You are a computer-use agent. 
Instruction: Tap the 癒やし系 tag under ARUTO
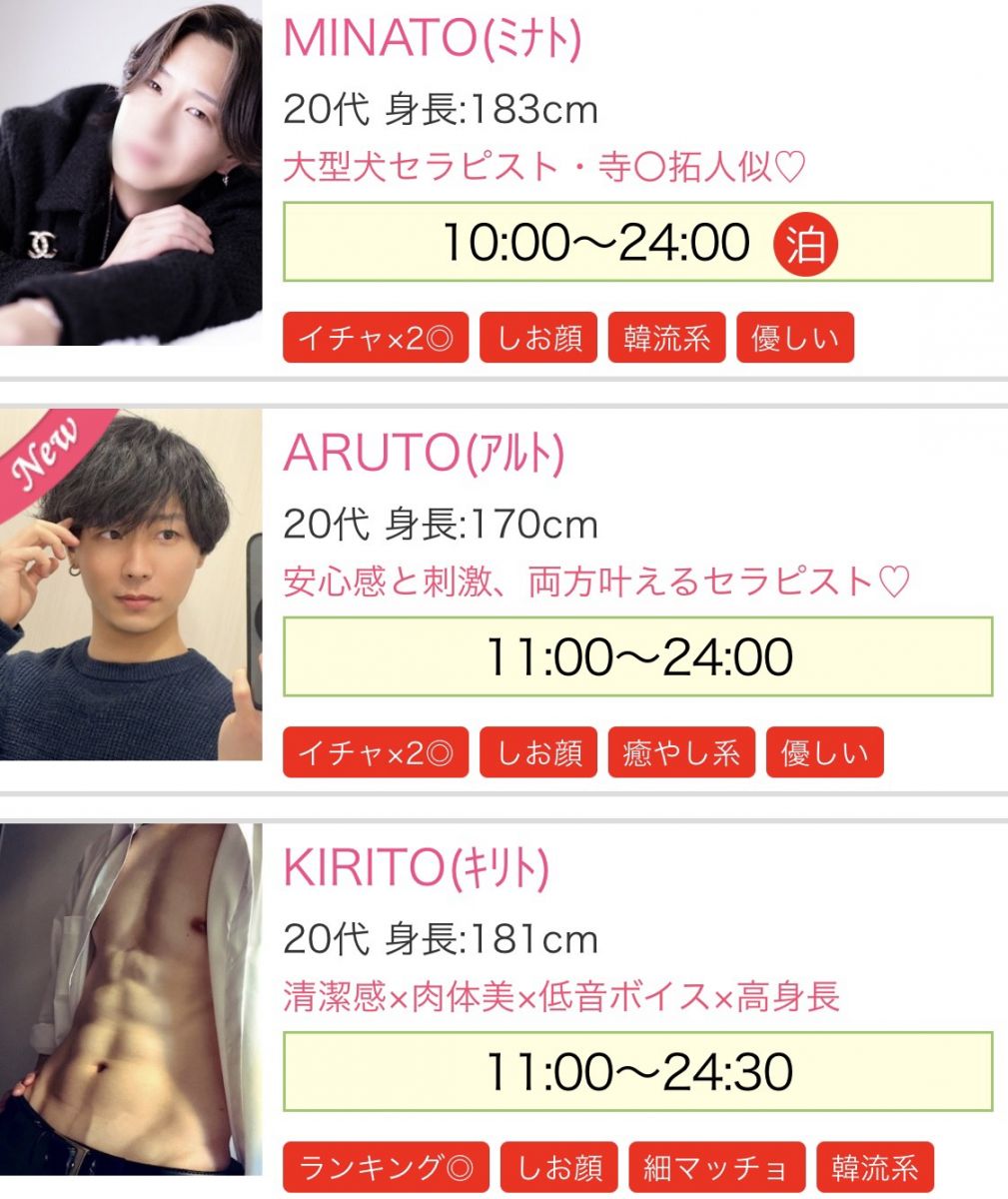pos(681,752)
